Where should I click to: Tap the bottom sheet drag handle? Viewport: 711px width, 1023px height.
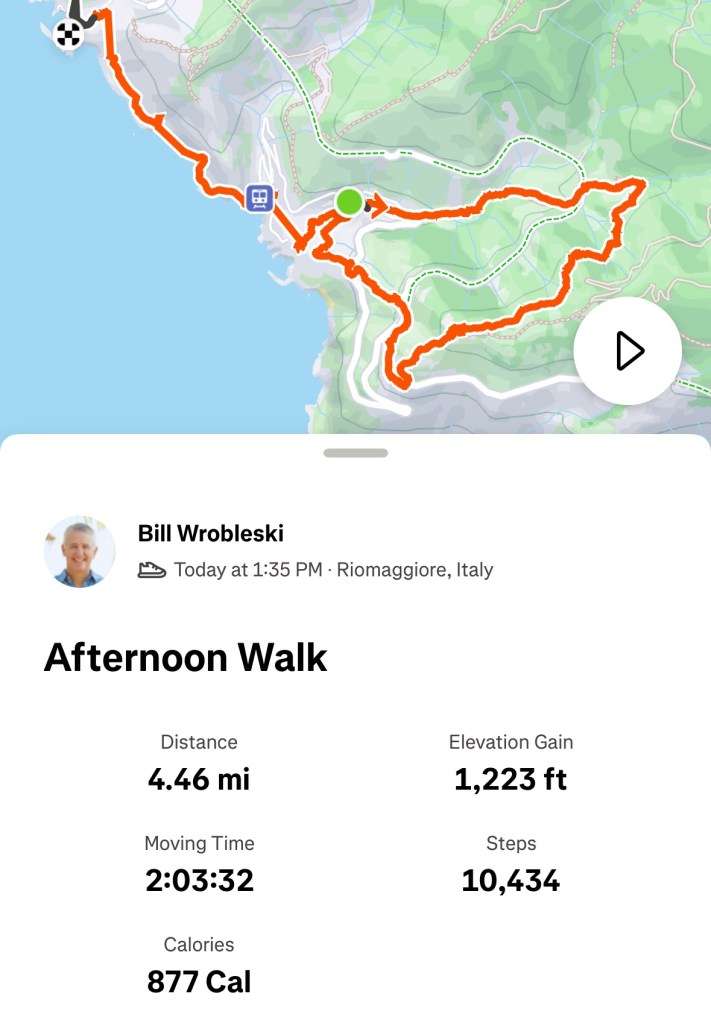click(x=355, y=453)
